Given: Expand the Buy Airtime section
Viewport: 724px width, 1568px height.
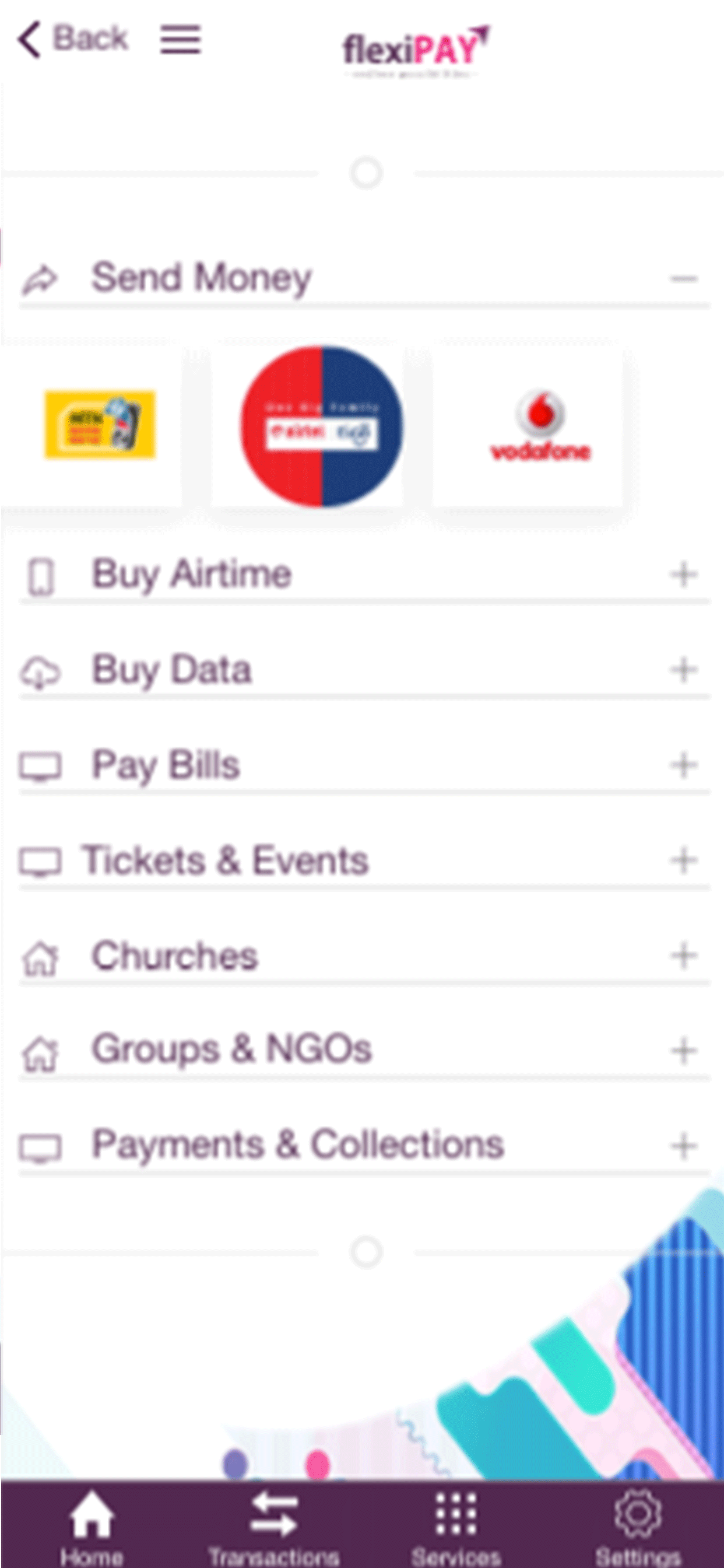Looking at the screenshot, I should click(684, 574).
